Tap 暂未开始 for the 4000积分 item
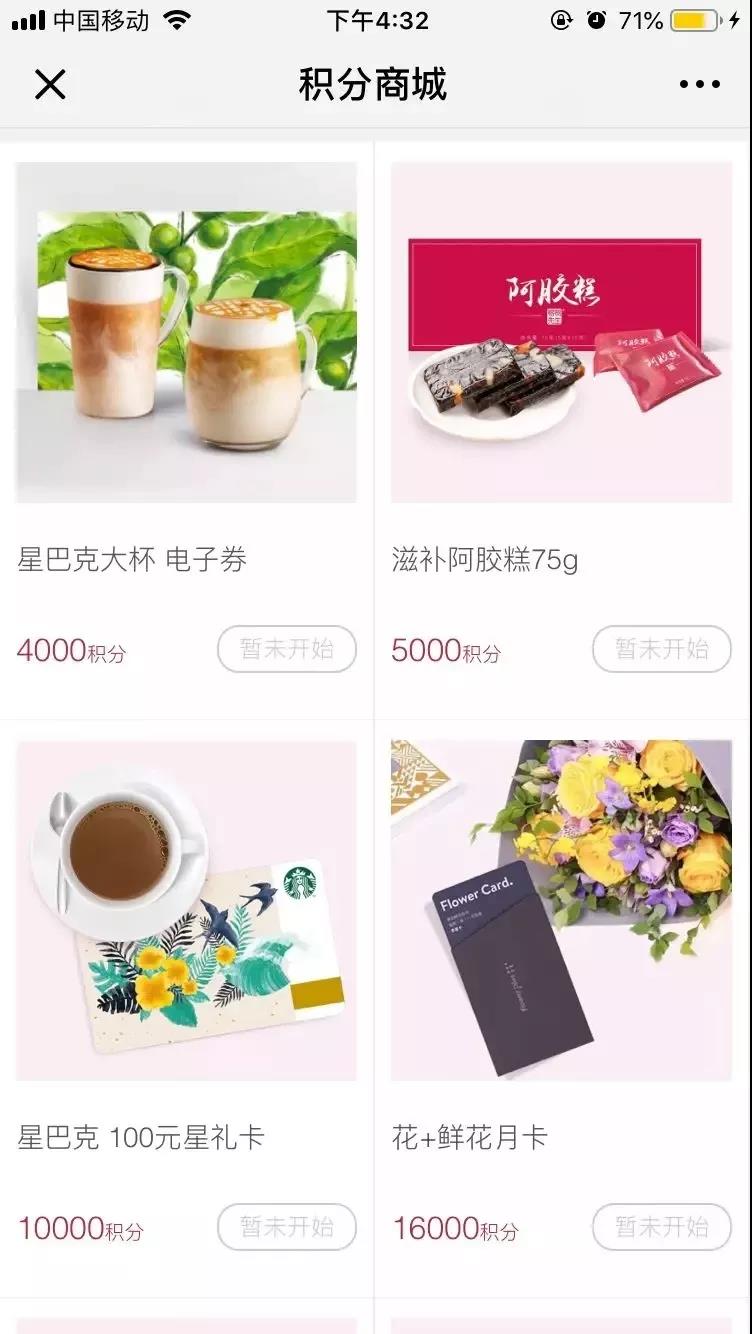This screenshot has width=752, height=1334. click(x=287, y=649)
